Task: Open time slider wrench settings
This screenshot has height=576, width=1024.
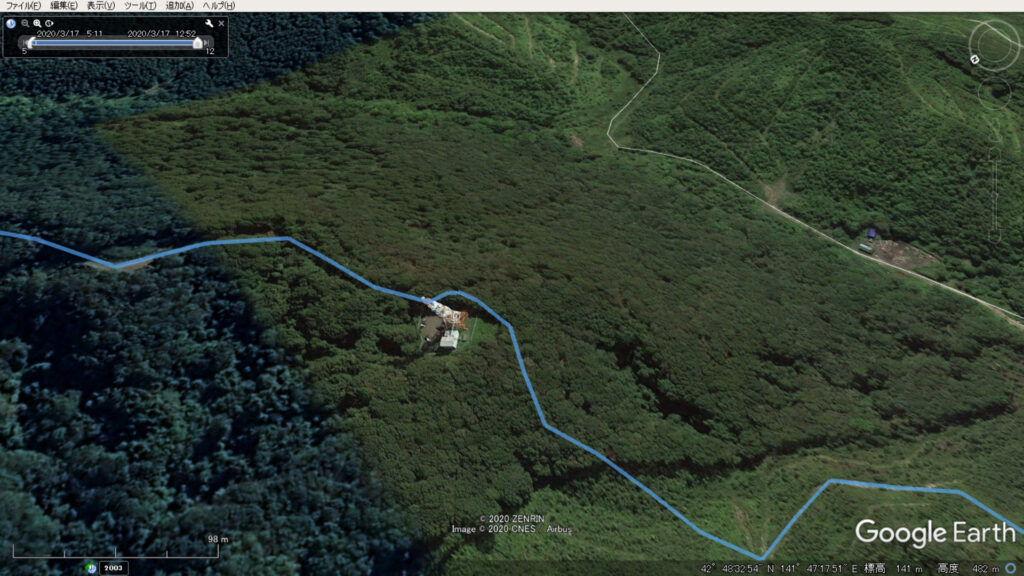Action: pos(209,23)
